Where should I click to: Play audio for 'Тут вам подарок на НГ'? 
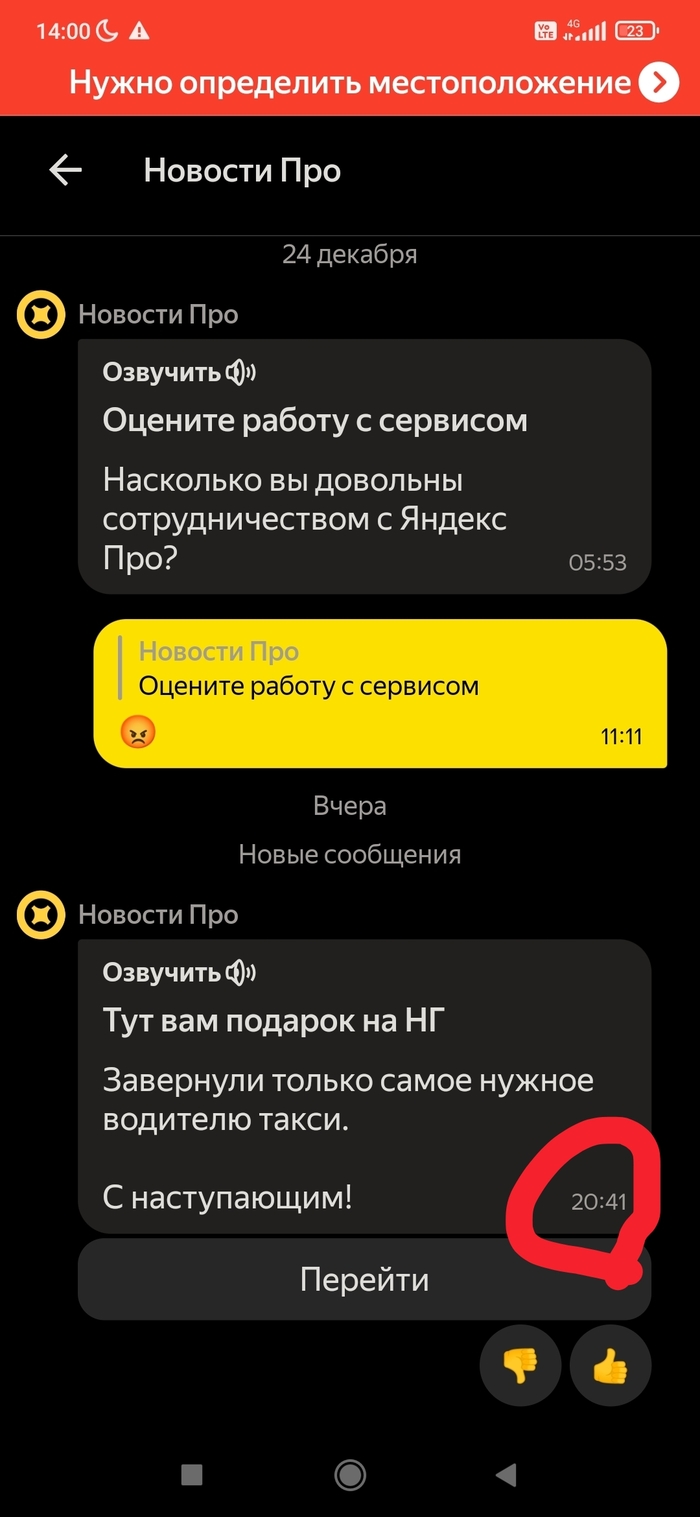[179, 972]
